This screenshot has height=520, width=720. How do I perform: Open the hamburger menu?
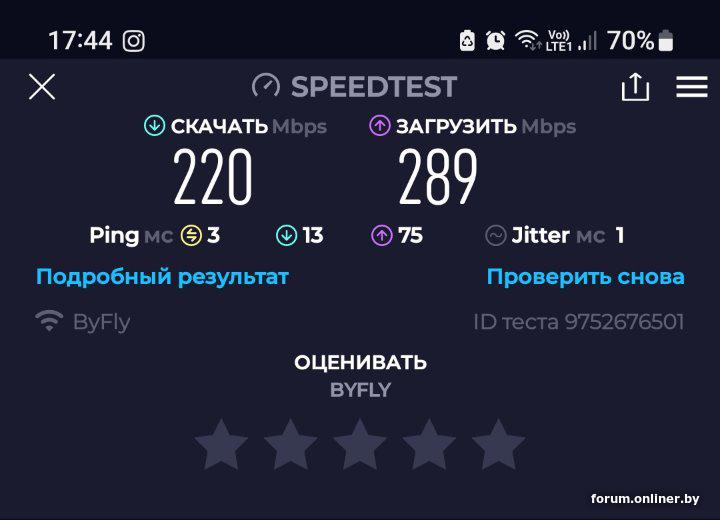point(691,87)
